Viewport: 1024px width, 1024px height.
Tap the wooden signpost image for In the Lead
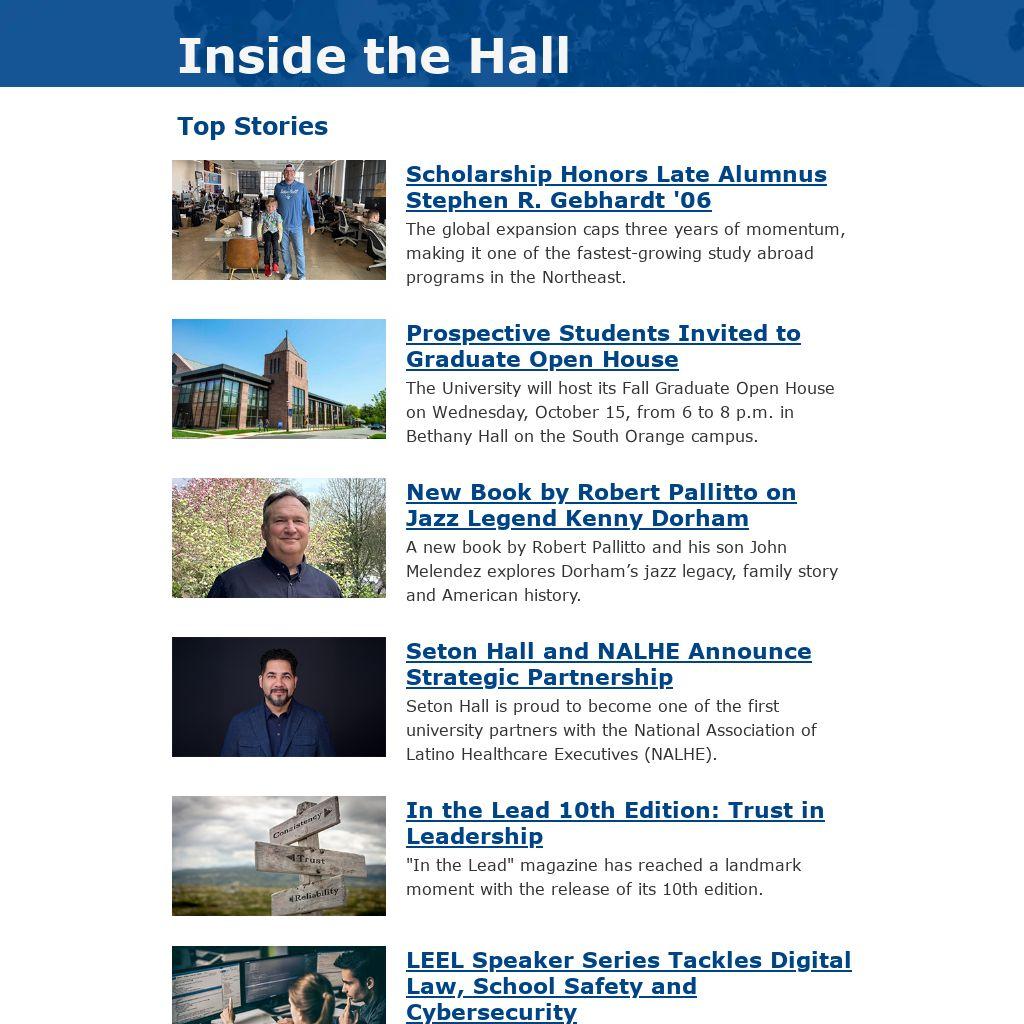pyautogui.click(x=279, y=856)
